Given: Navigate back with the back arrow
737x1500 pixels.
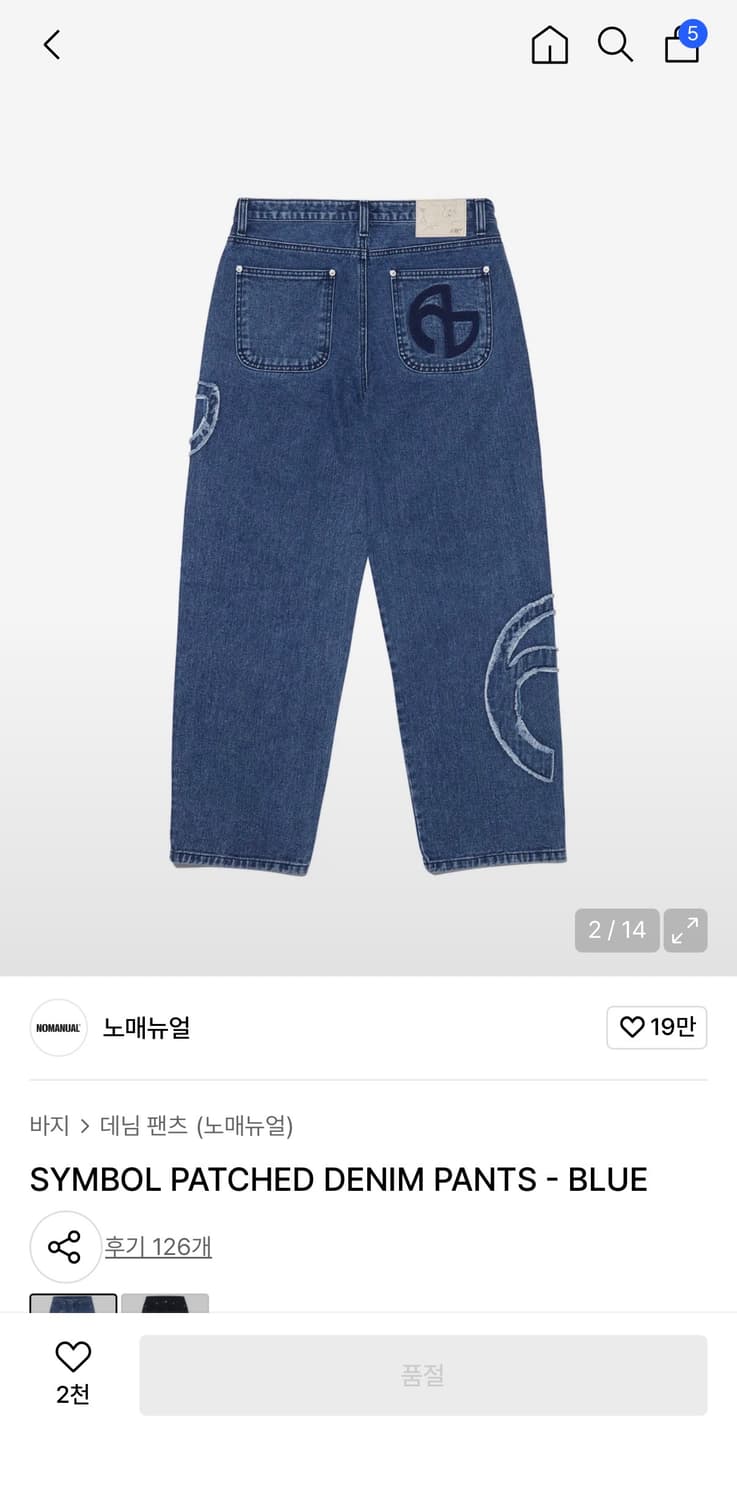Looking at the screenshot, I should 52,44.
